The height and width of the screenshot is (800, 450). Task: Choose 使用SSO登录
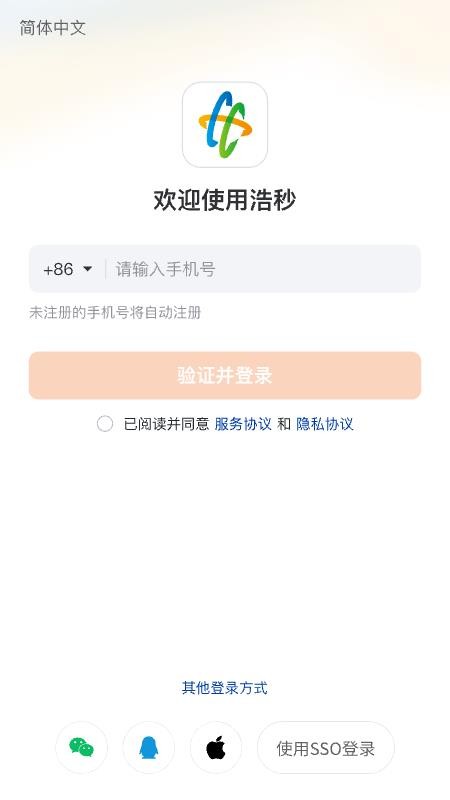coord(326,747)
